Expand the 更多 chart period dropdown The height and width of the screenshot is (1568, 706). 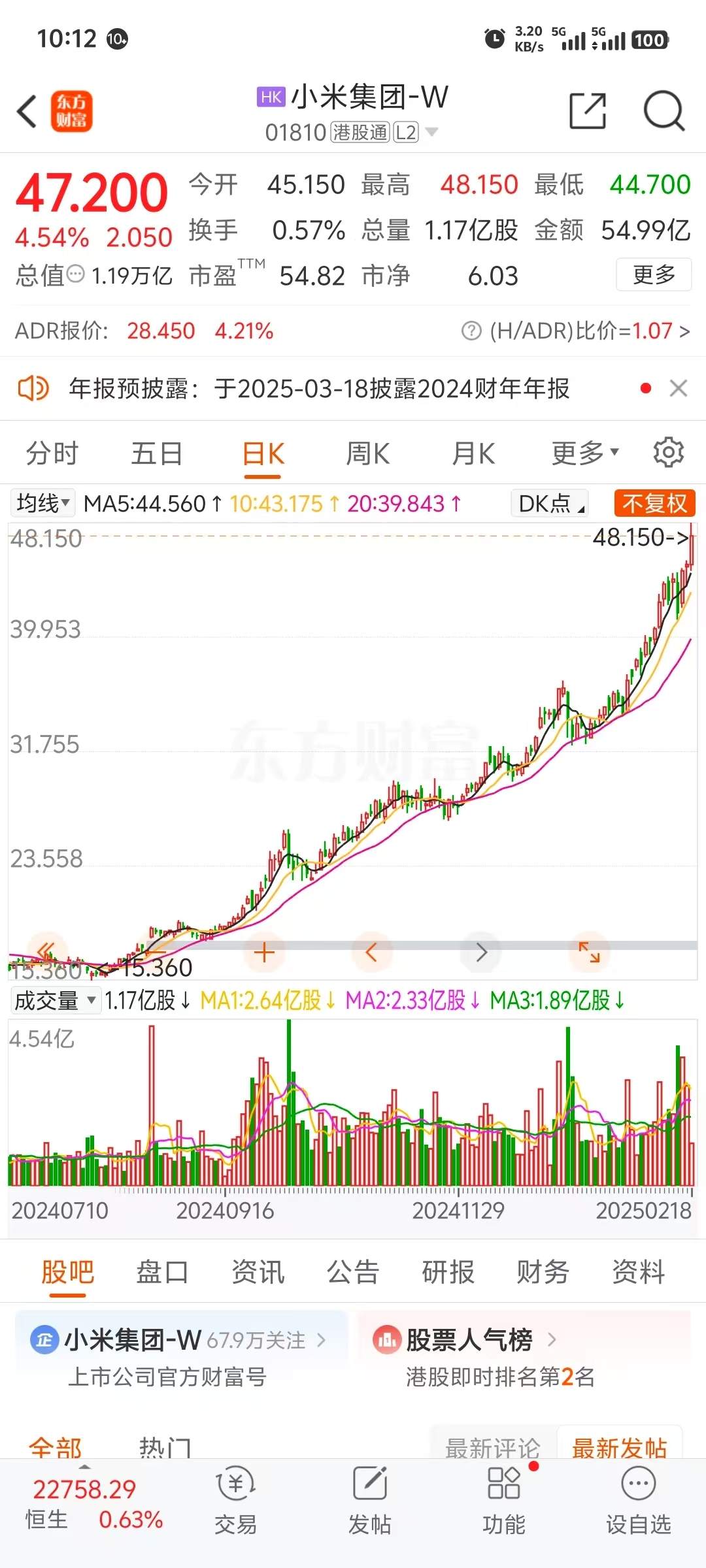(x=584, y=453)
